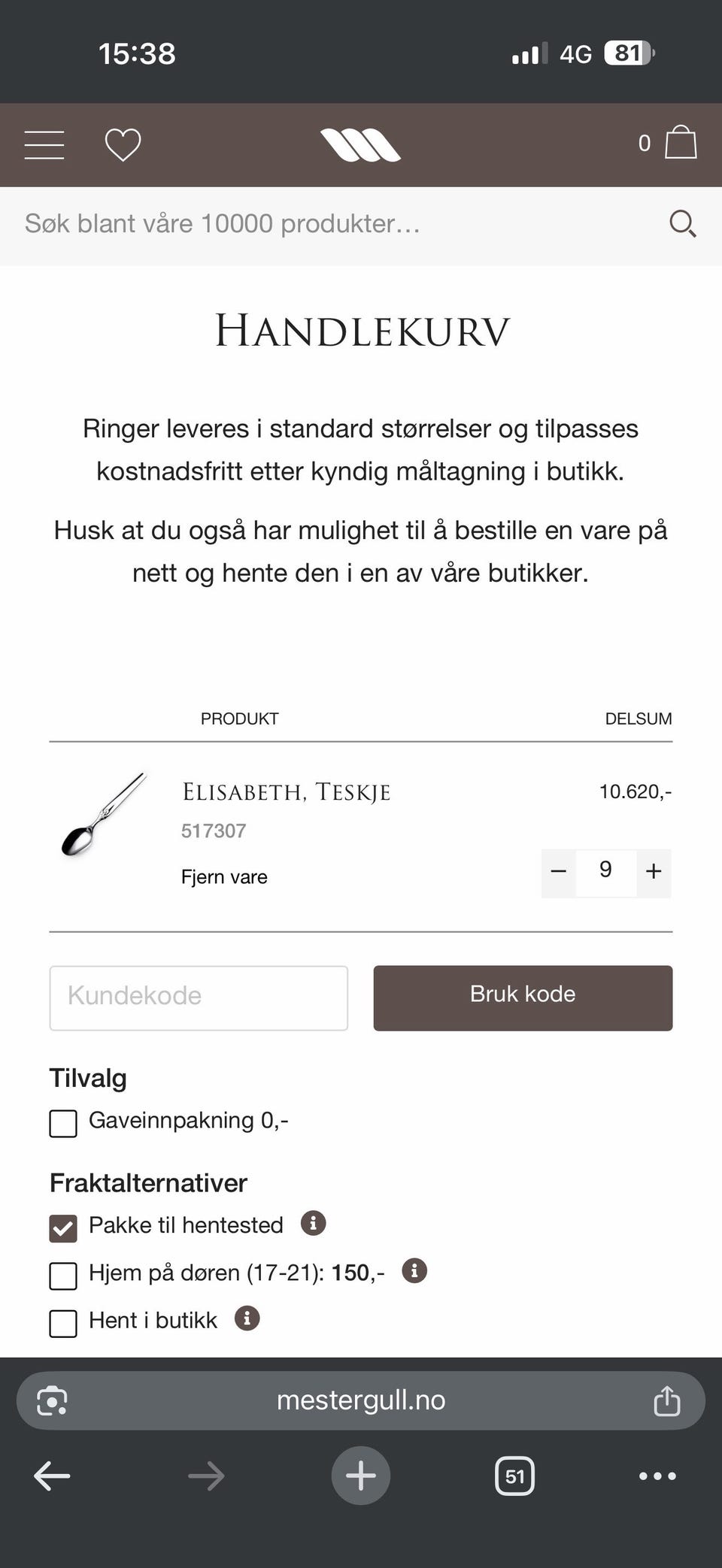722x1568 pixels.
Task: Decrease quantity with the minus stepper
Action: pos(558,872)
